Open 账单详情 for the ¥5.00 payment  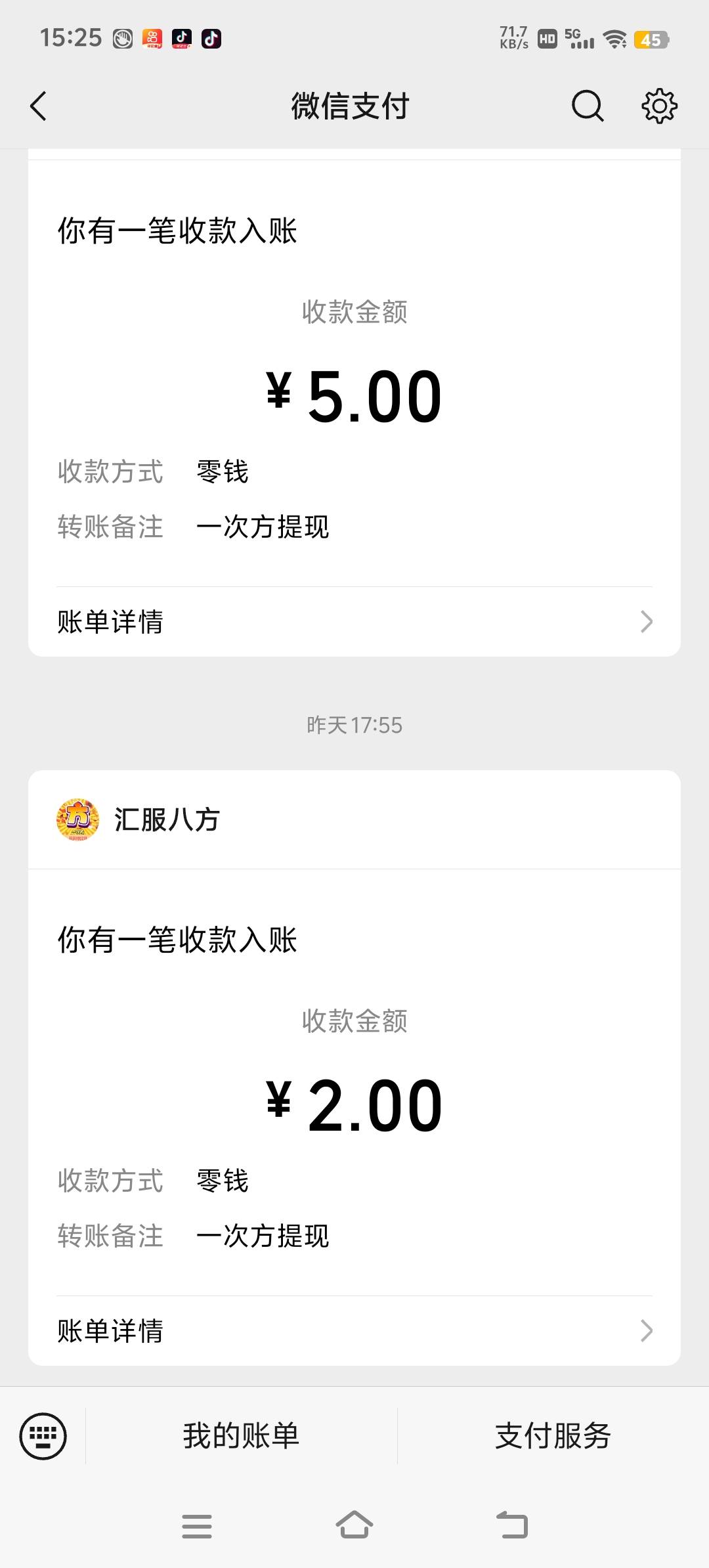point(354,622)
